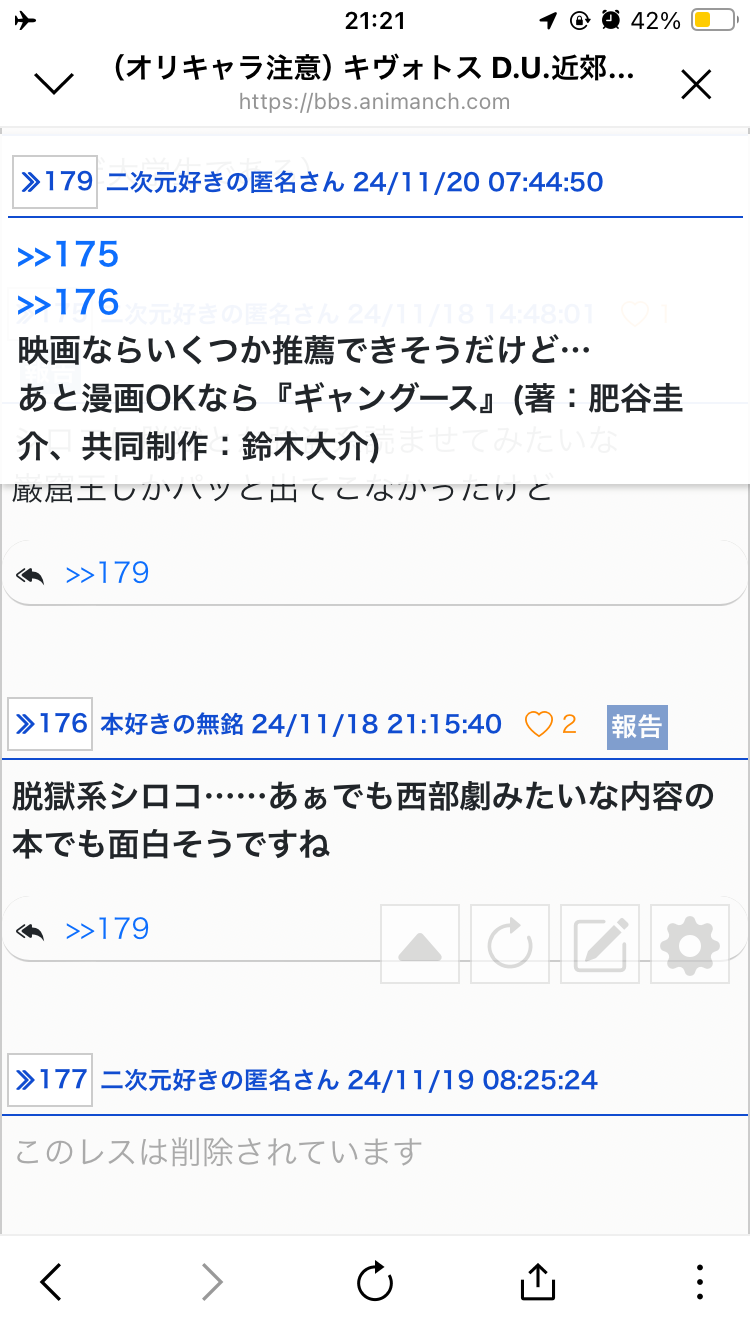Viewport: 750px width, 1334px height.
Task: Follow the >>175 reply reference
Action: coord(68,255)
